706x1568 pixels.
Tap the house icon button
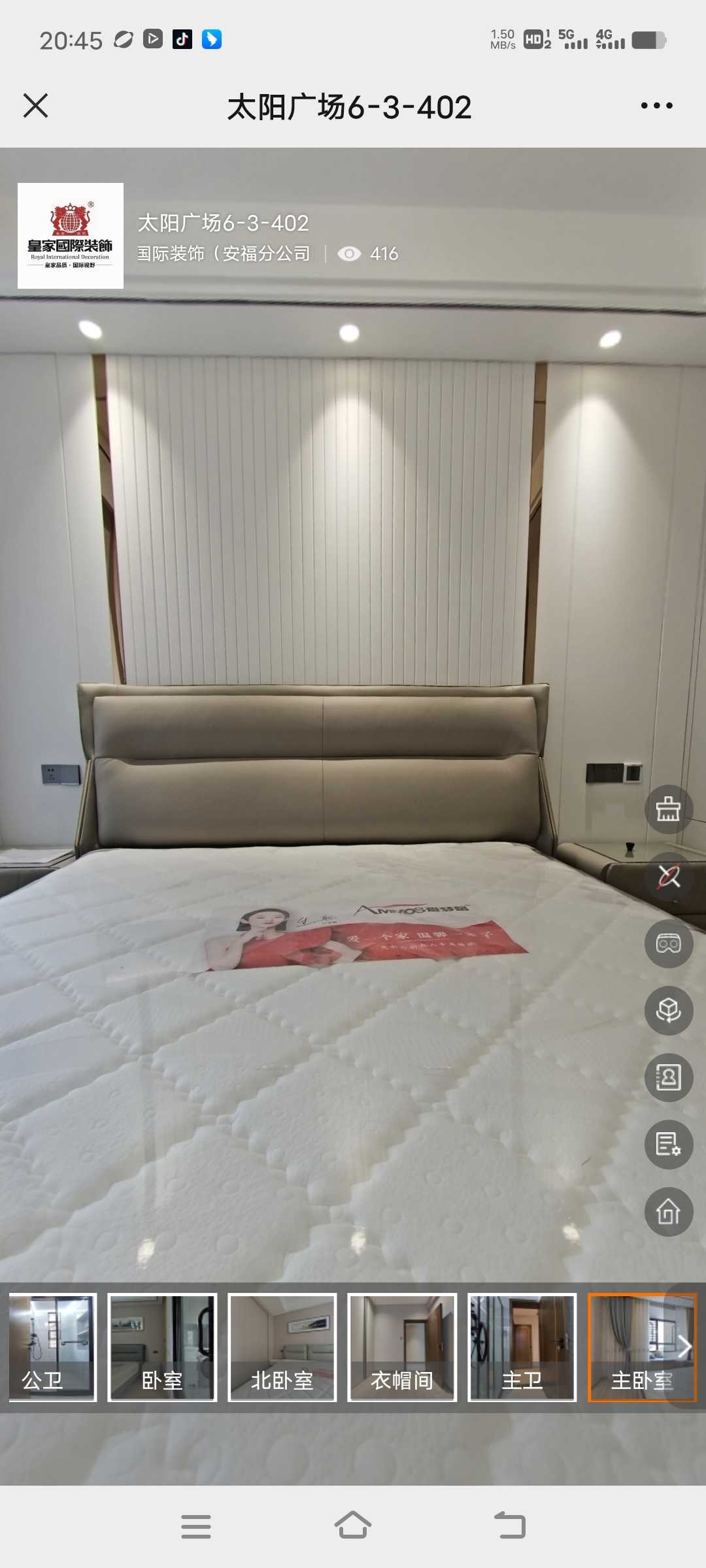tap(668, 1212)
